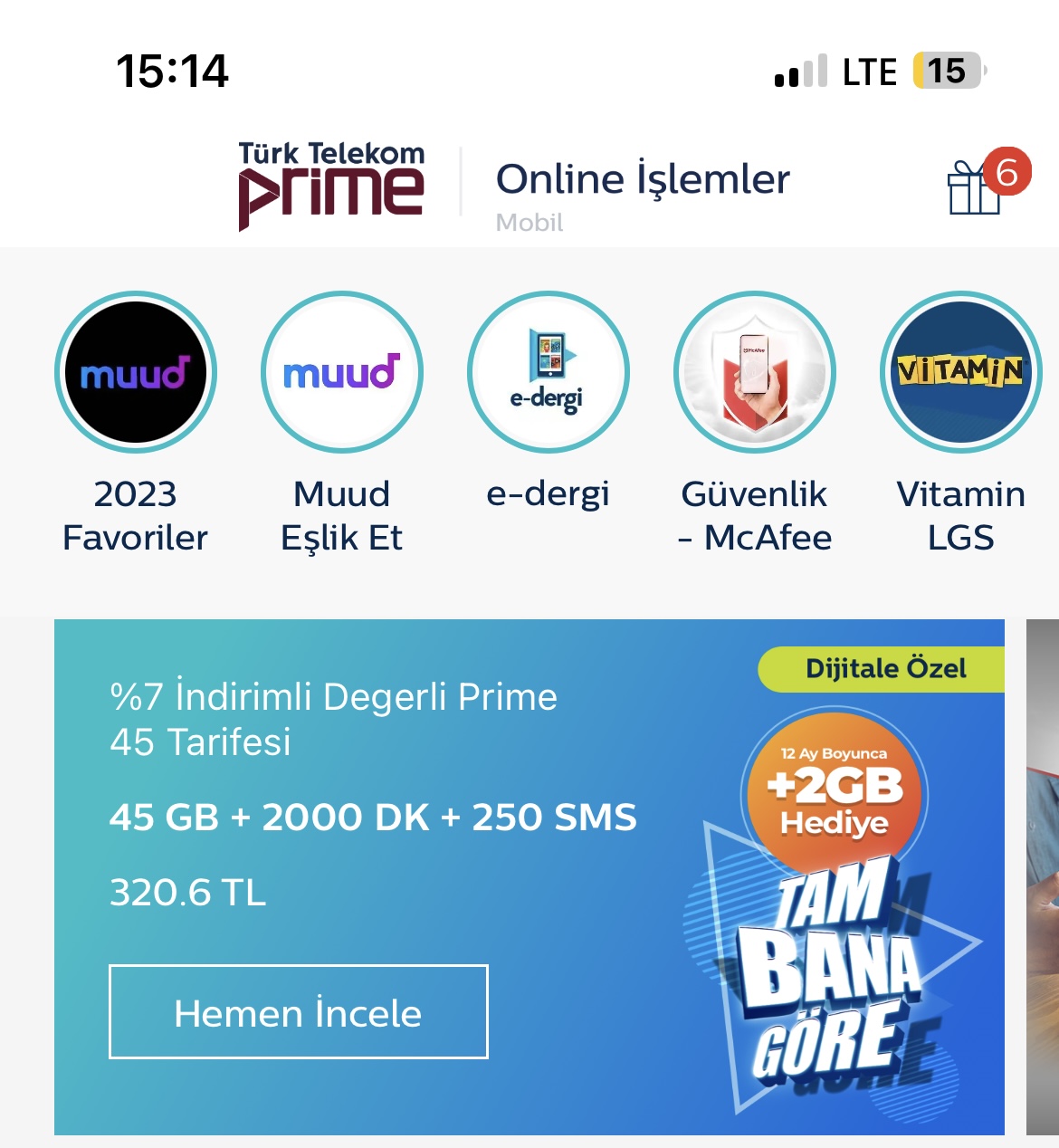This screenshot has width=1059, height=1148.
Task: Open the 2023 Favoriler story
Action: (136, 373)
